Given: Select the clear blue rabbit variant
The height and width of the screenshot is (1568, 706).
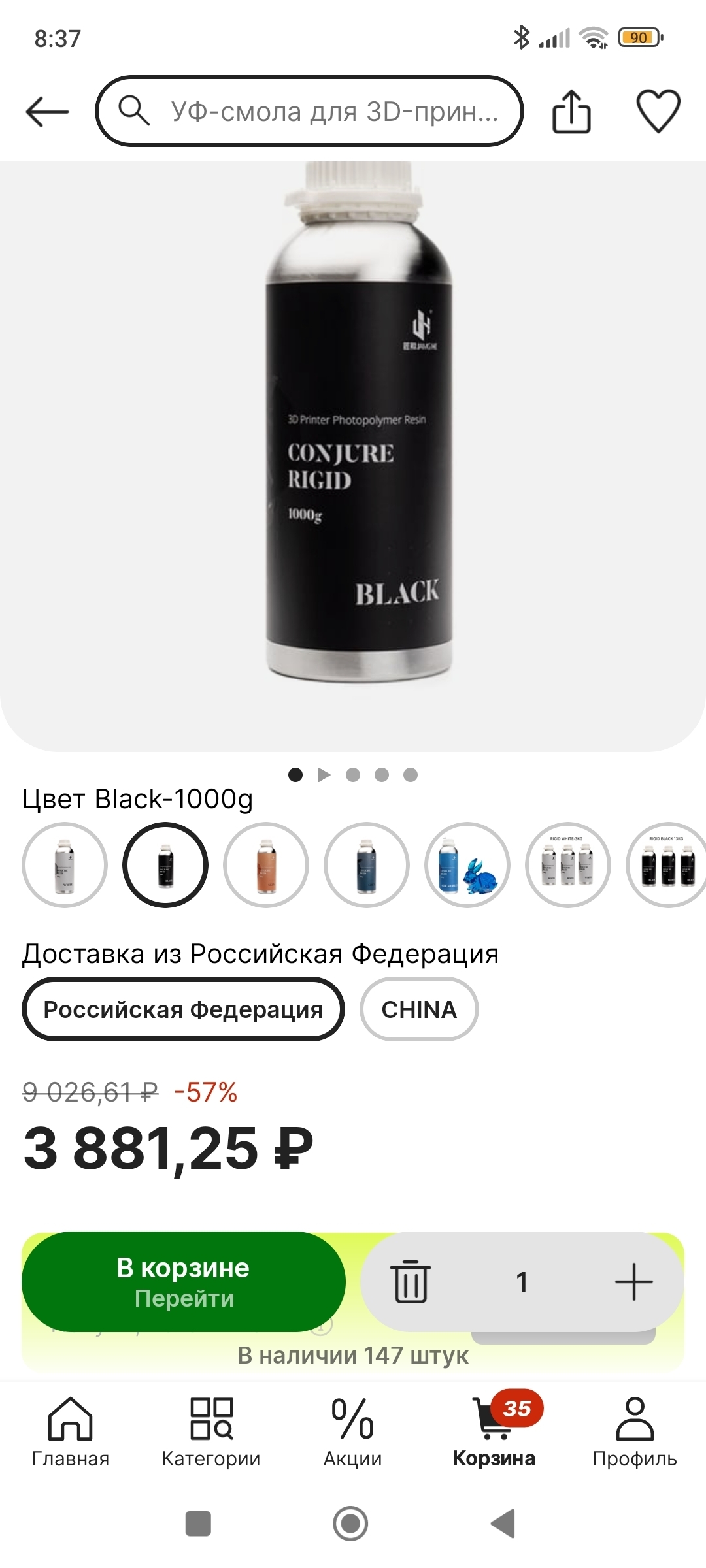Looking at the screenshot, I should click(x=467, y=864).
